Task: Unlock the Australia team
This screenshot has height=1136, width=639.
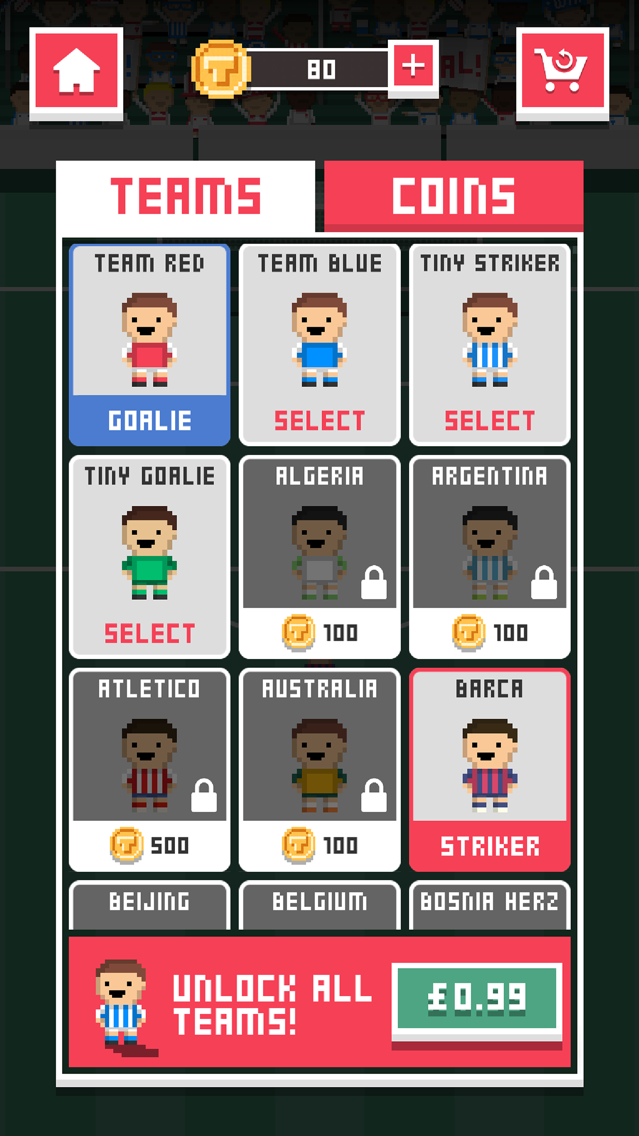Action: click(320, 769)
